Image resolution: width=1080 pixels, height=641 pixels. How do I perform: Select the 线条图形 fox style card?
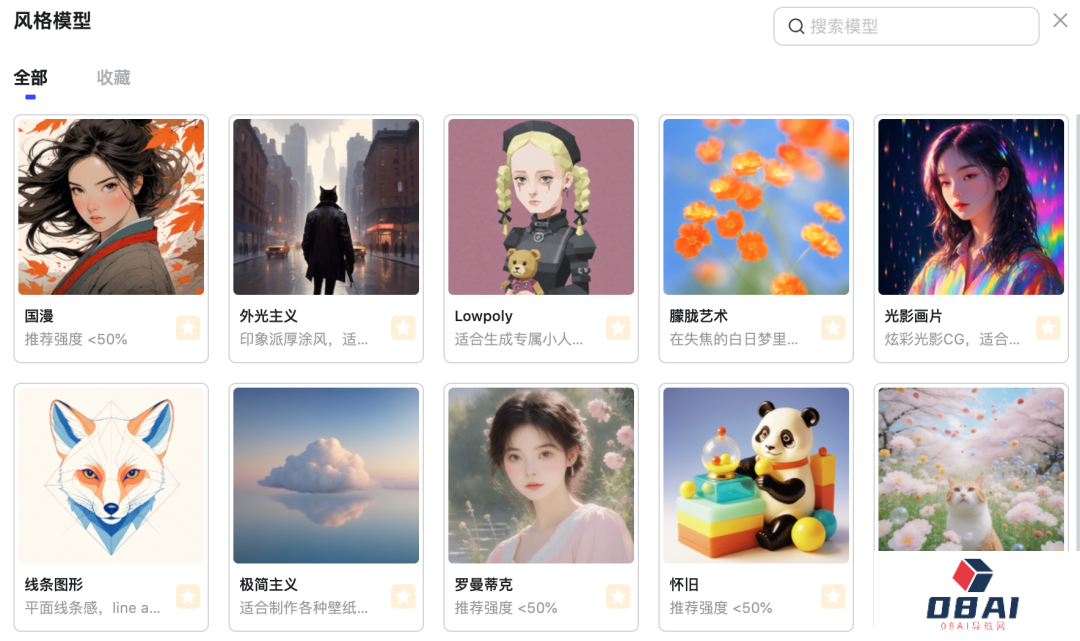point(111,475)
